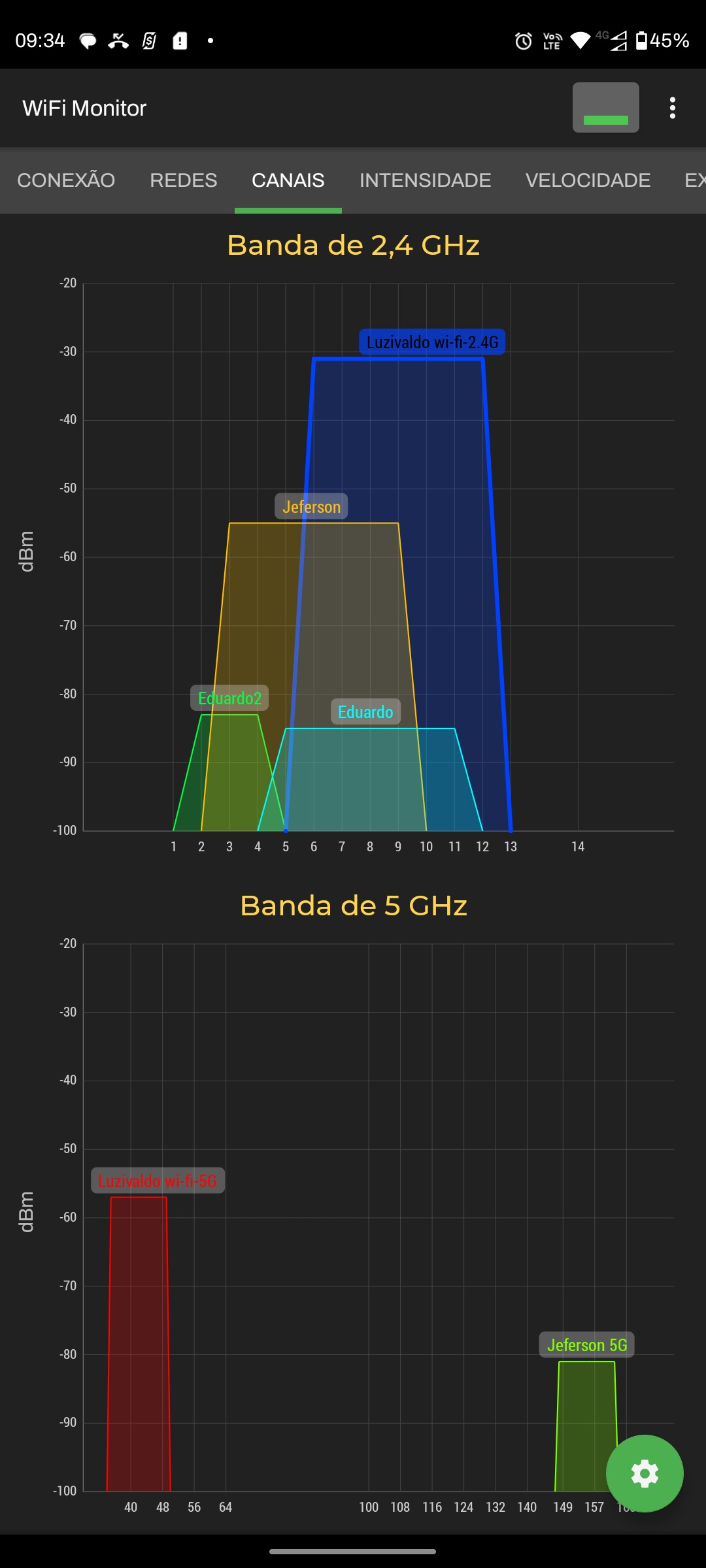Go to the INTENSIDADE tab
706x1568 pixels.
tap(425, 180)
